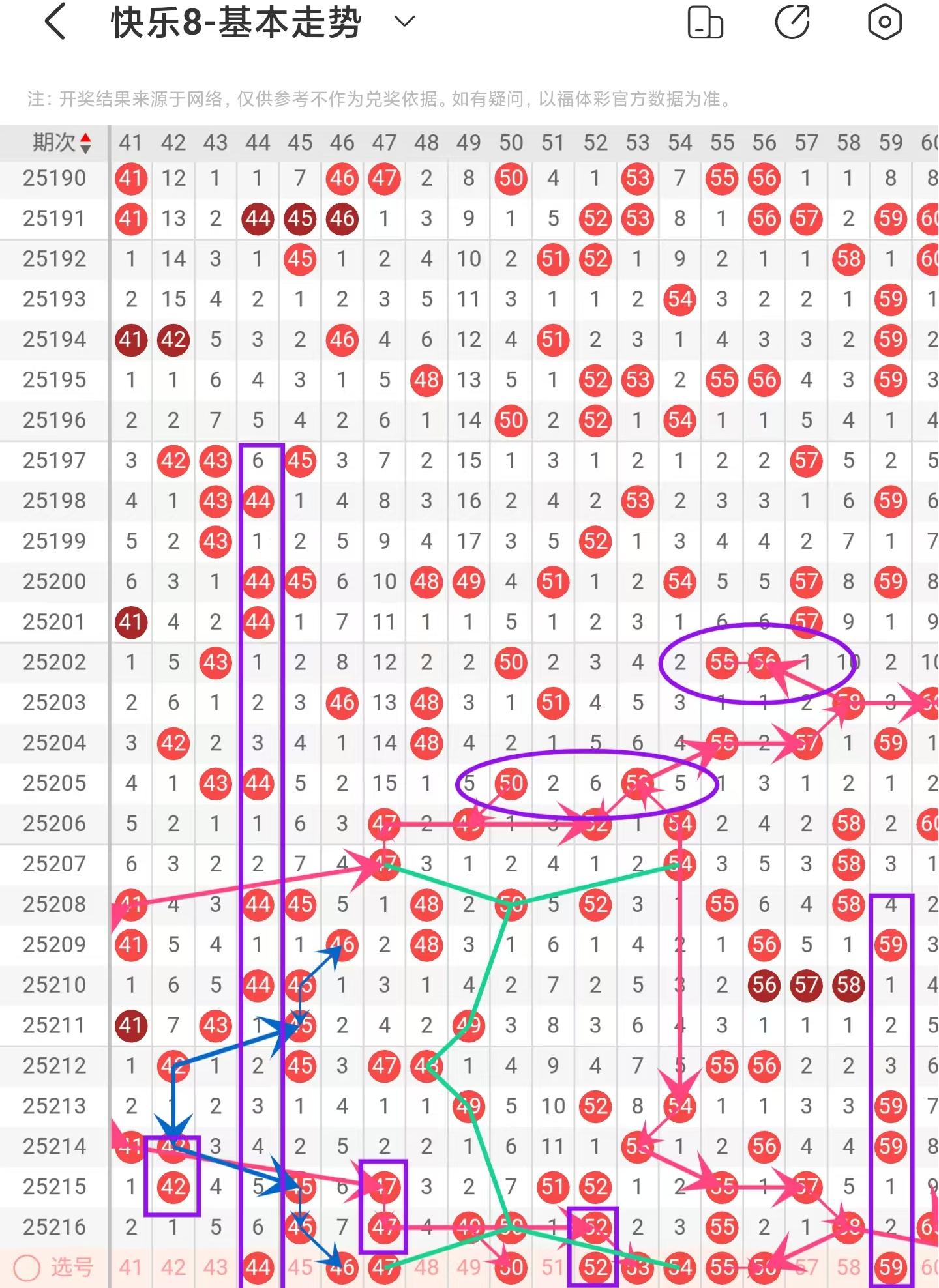Screen dimensions: 939x1288
Task: Deselect number 55 in the 选号 row
Action: tap(722, 1266)
